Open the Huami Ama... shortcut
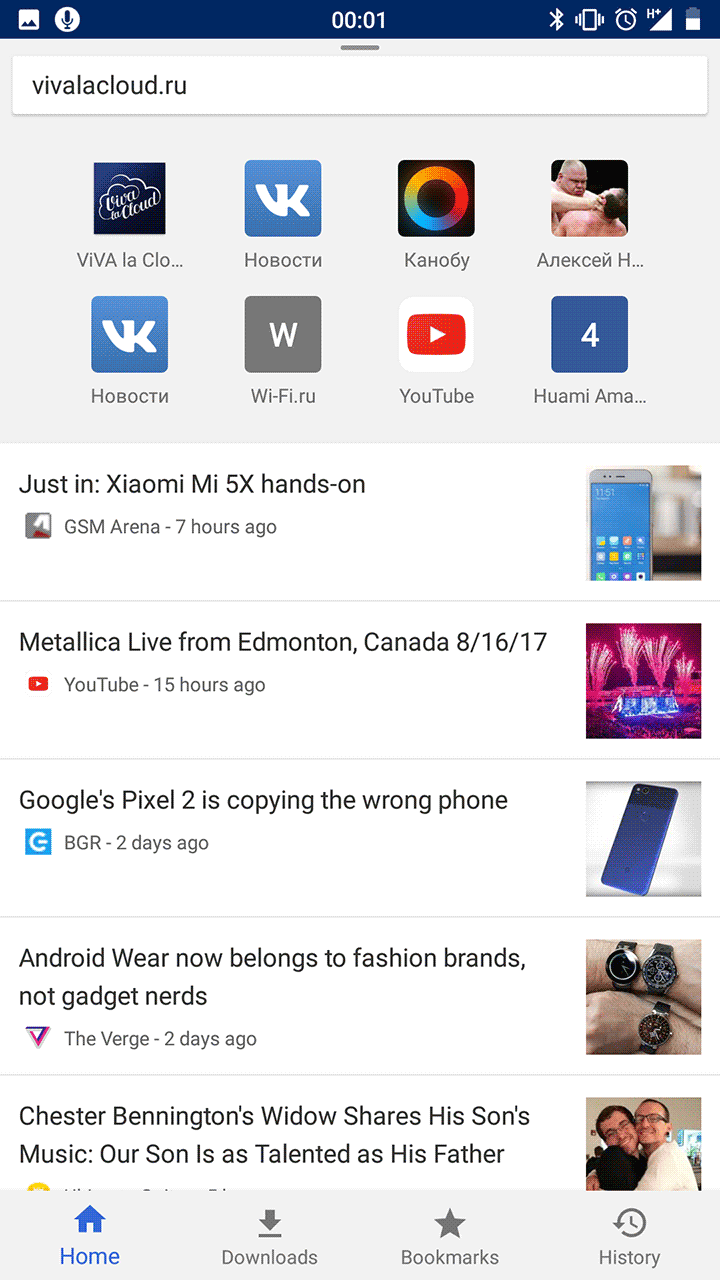 (x=589, y=334)
